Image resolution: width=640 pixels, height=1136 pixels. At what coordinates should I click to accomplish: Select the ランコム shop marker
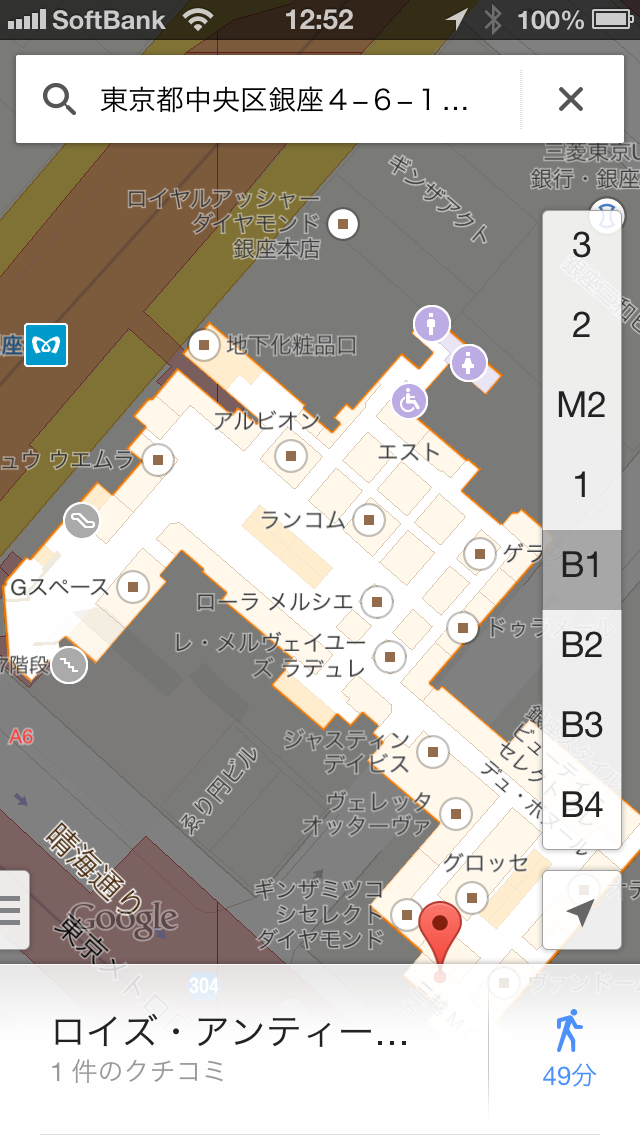tap(371, 520)
